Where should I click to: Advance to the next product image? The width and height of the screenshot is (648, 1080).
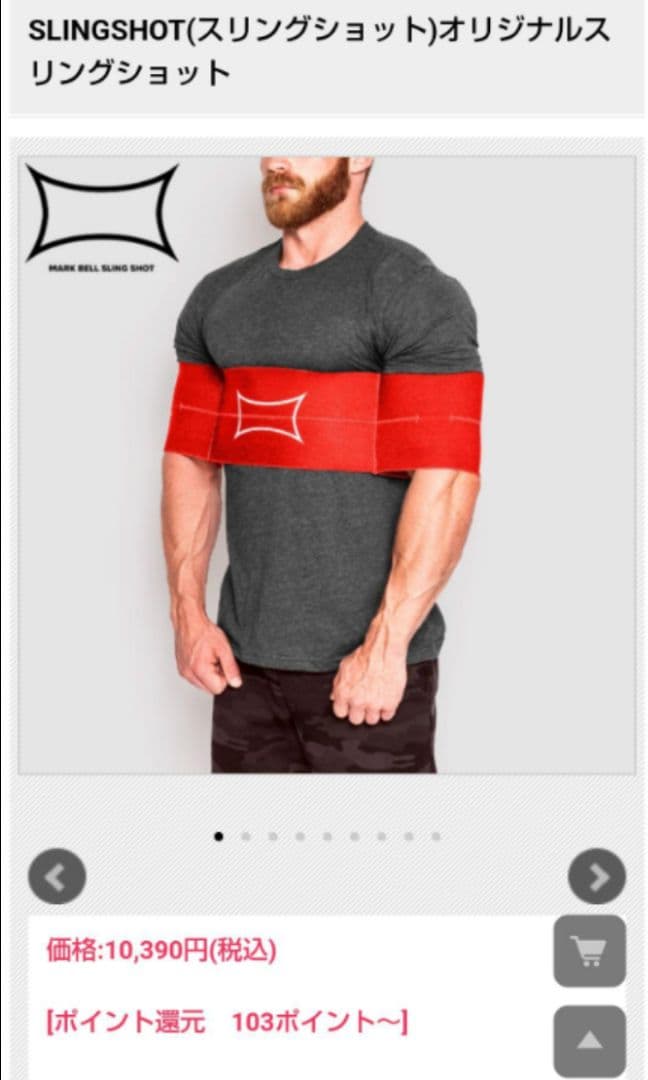tap(596, 877)
